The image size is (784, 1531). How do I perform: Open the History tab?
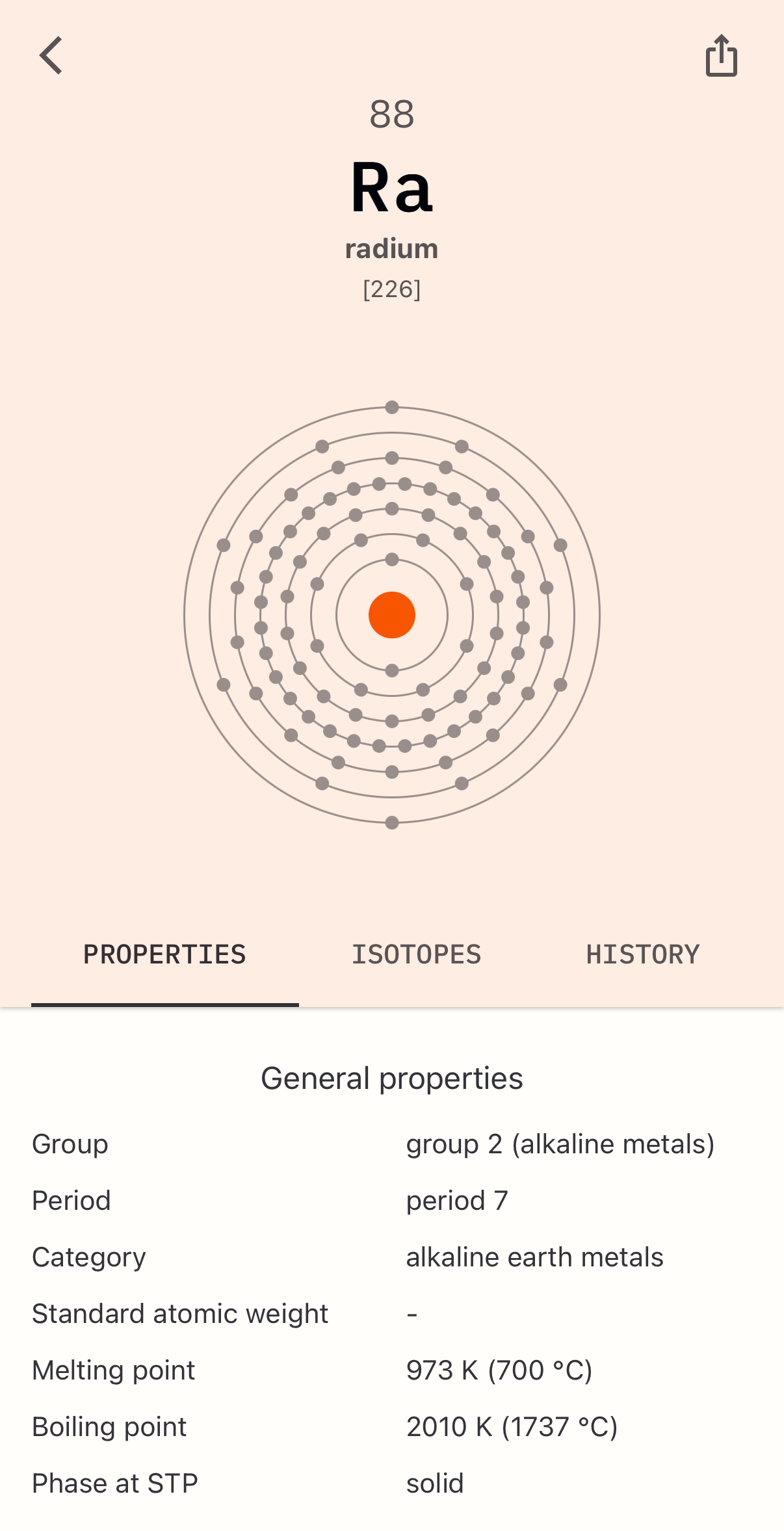pyautogui.click(x=642, y=954)
